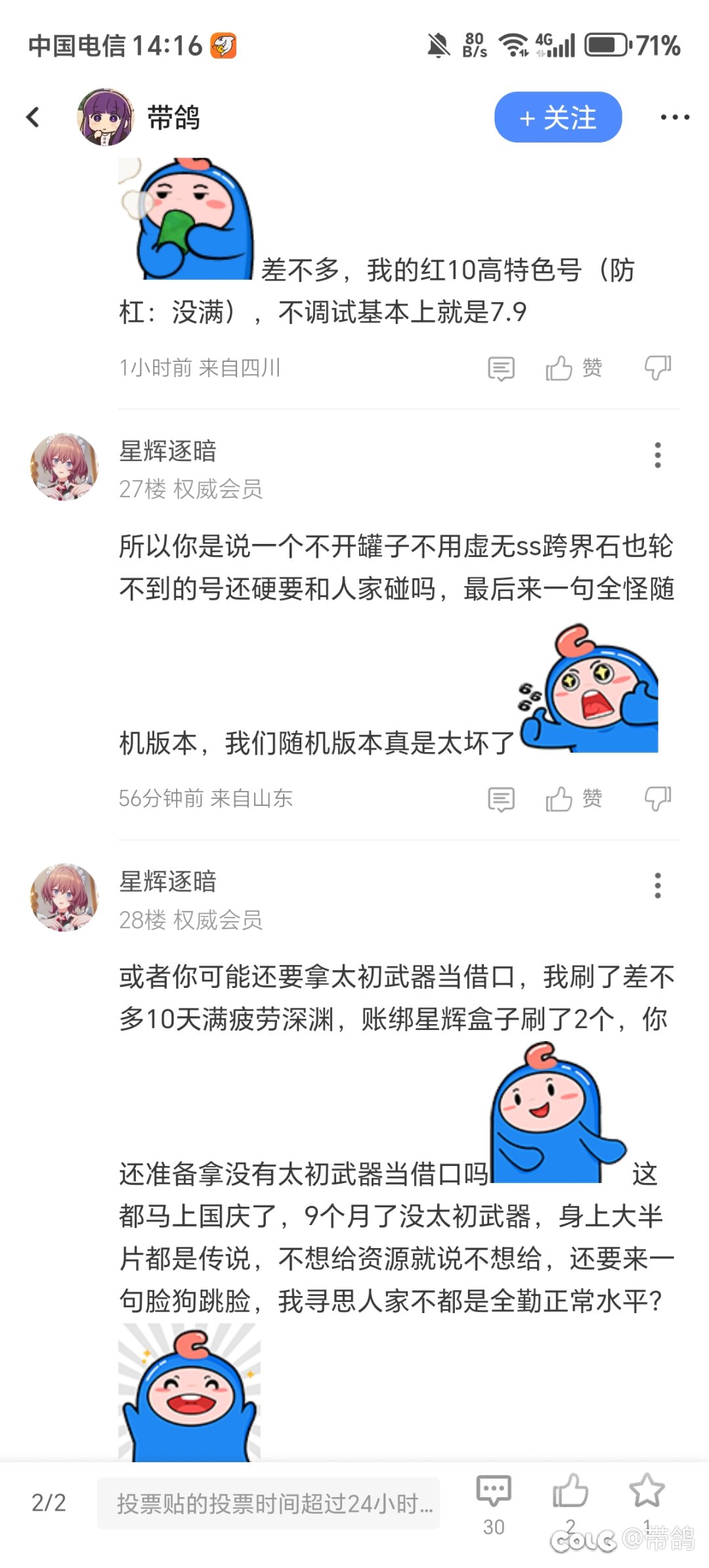The width and height of the screenshot is (709, 1568).
Task: Open 星辉逐暗's username on 28楼
Action: click(167, 882)
